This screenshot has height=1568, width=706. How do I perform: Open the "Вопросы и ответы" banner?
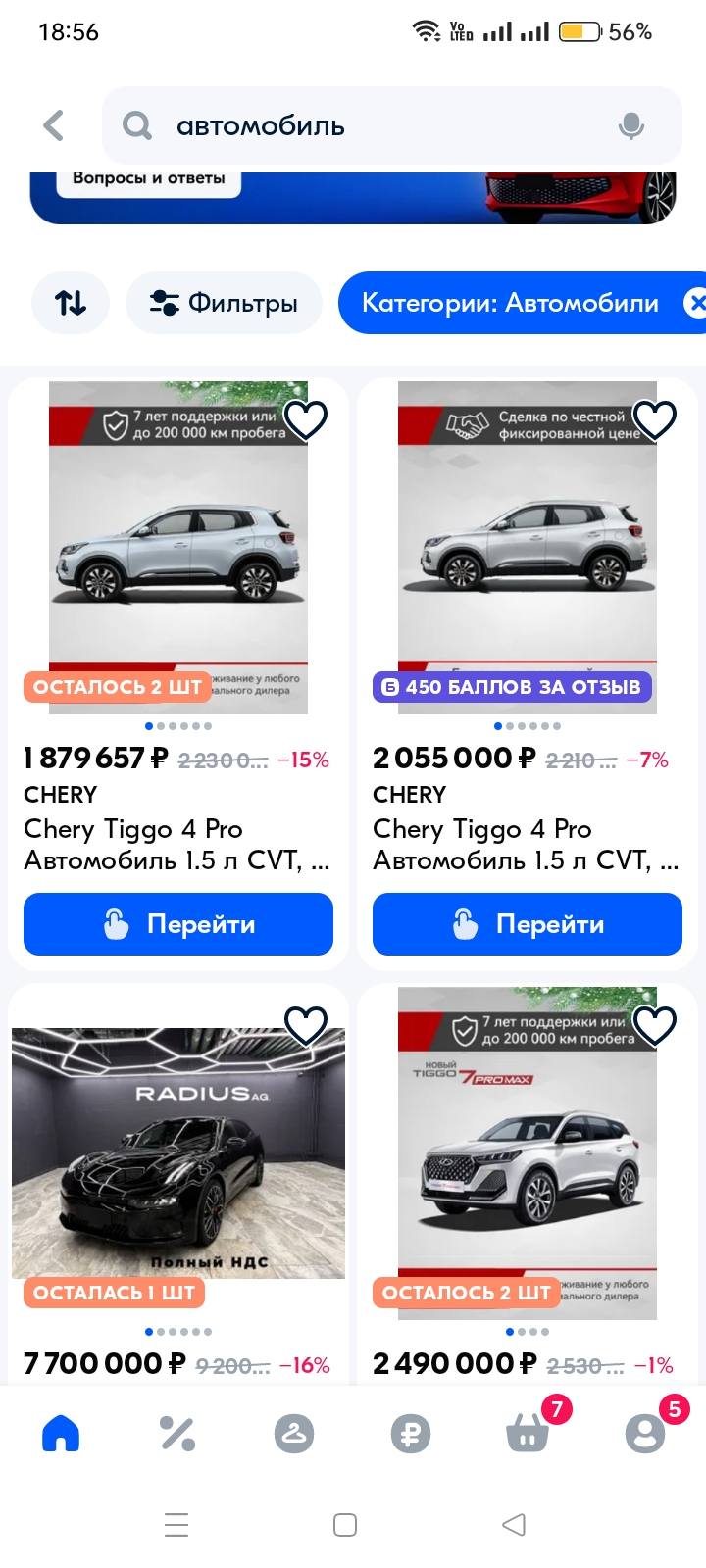click(149, 180)
